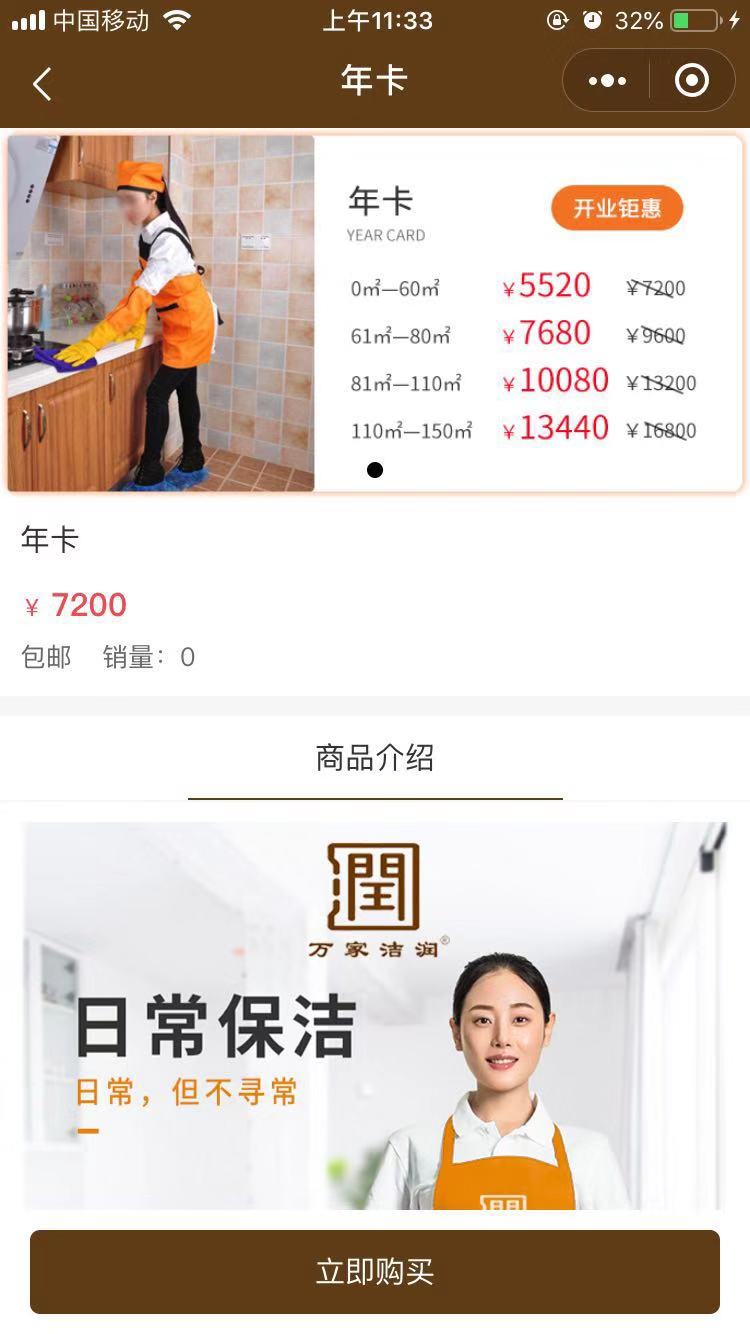Open the mini program more options menu
The image size is (750, 1334).
[x=607, y=81]
